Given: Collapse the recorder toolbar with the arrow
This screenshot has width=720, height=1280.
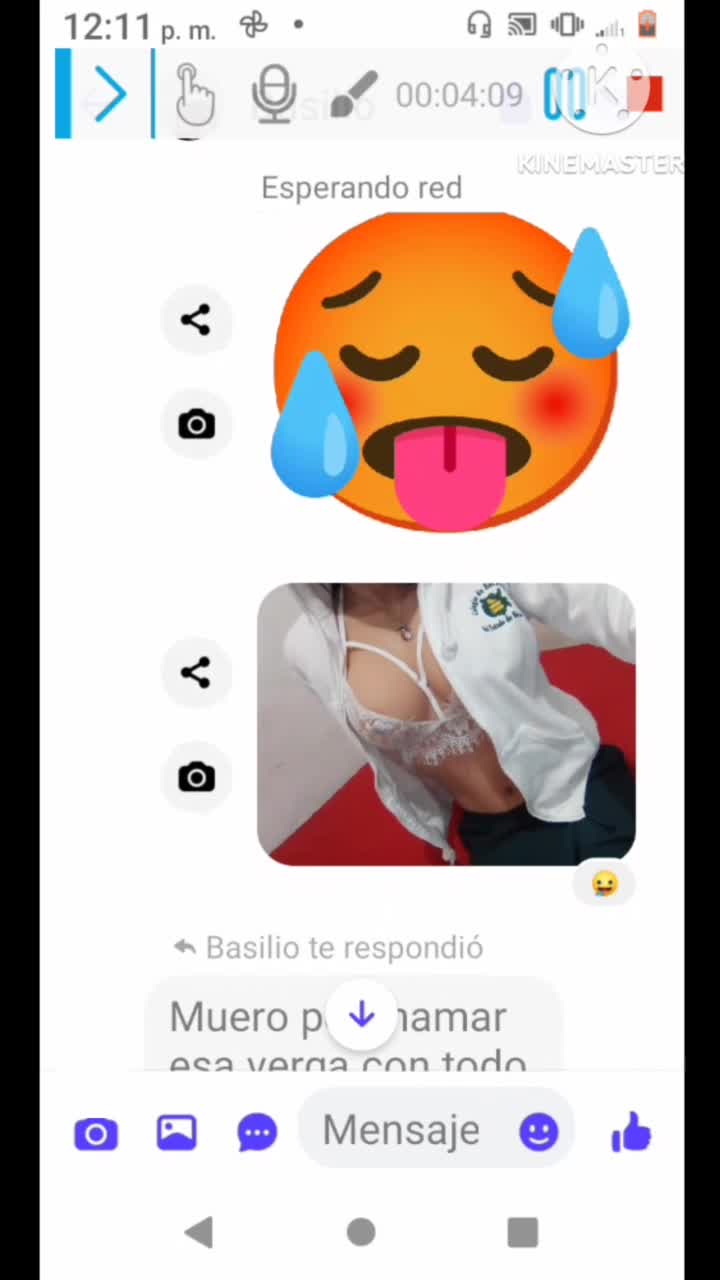Looking at the screenshot, I should pyautogui.click(x=110, y=95).
